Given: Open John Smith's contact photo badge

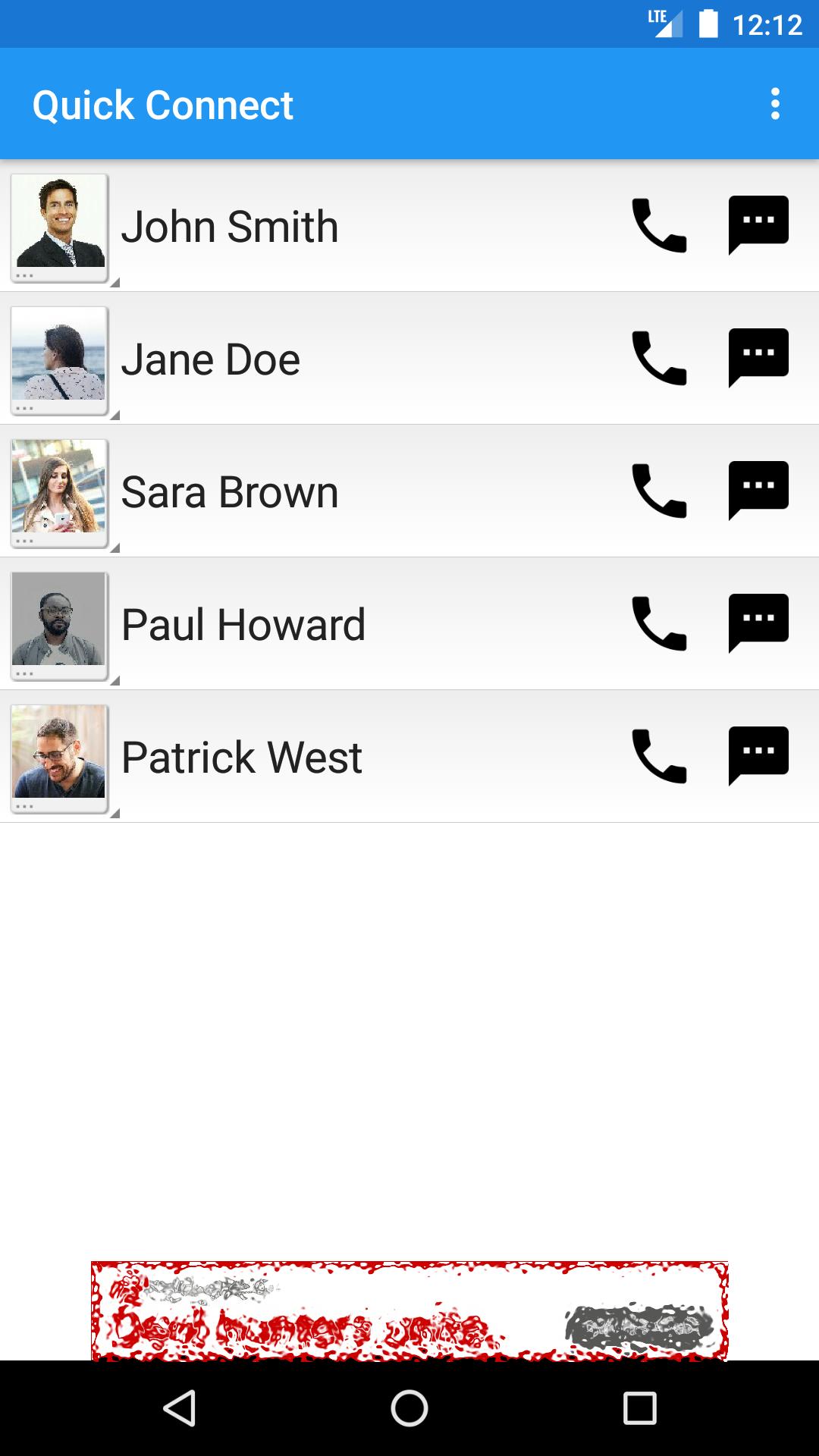Looking at the screenshot, I should click(59, 227).
